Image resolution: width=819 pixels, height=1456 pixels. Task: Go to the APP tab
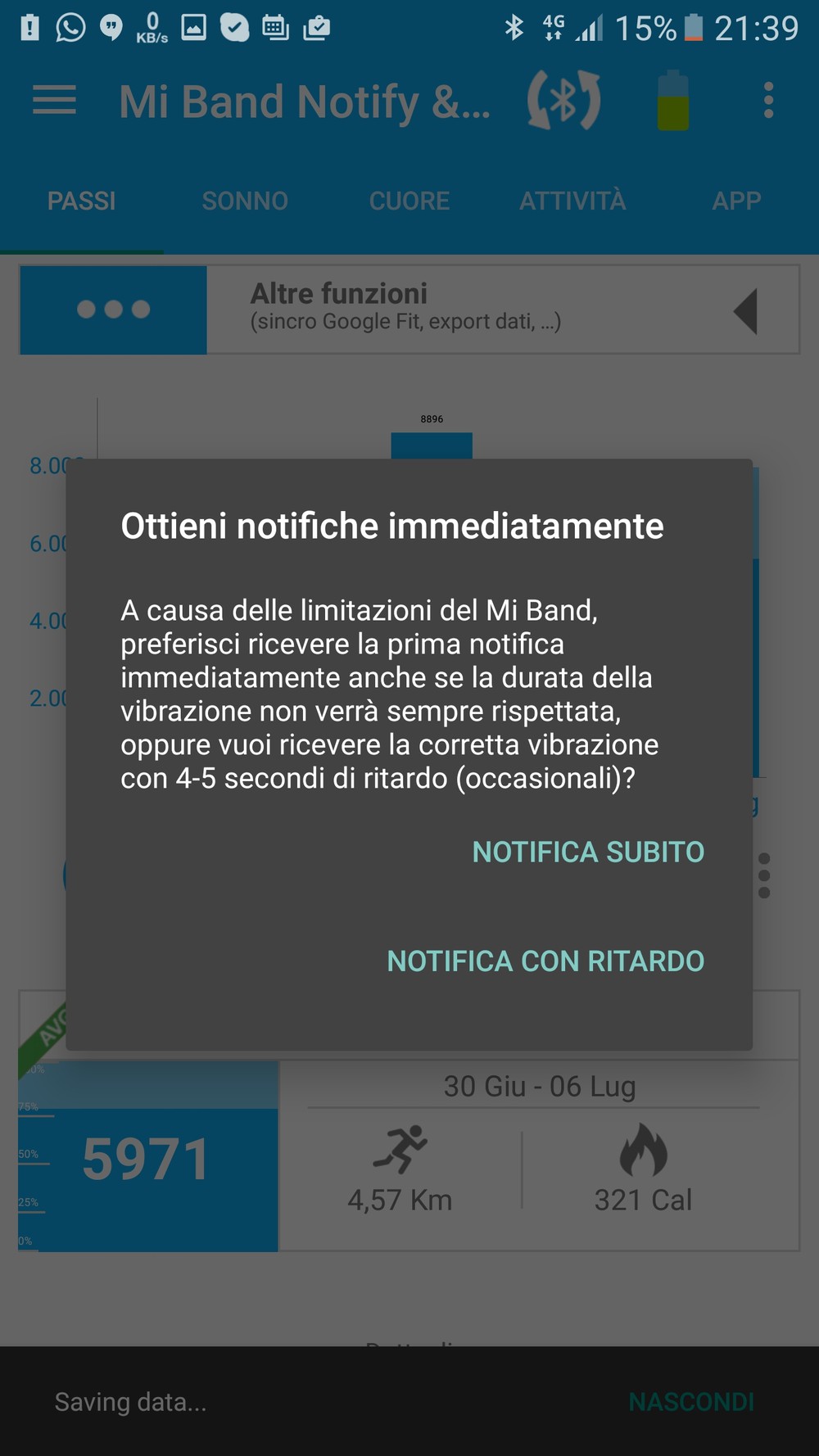click(736, 201)
